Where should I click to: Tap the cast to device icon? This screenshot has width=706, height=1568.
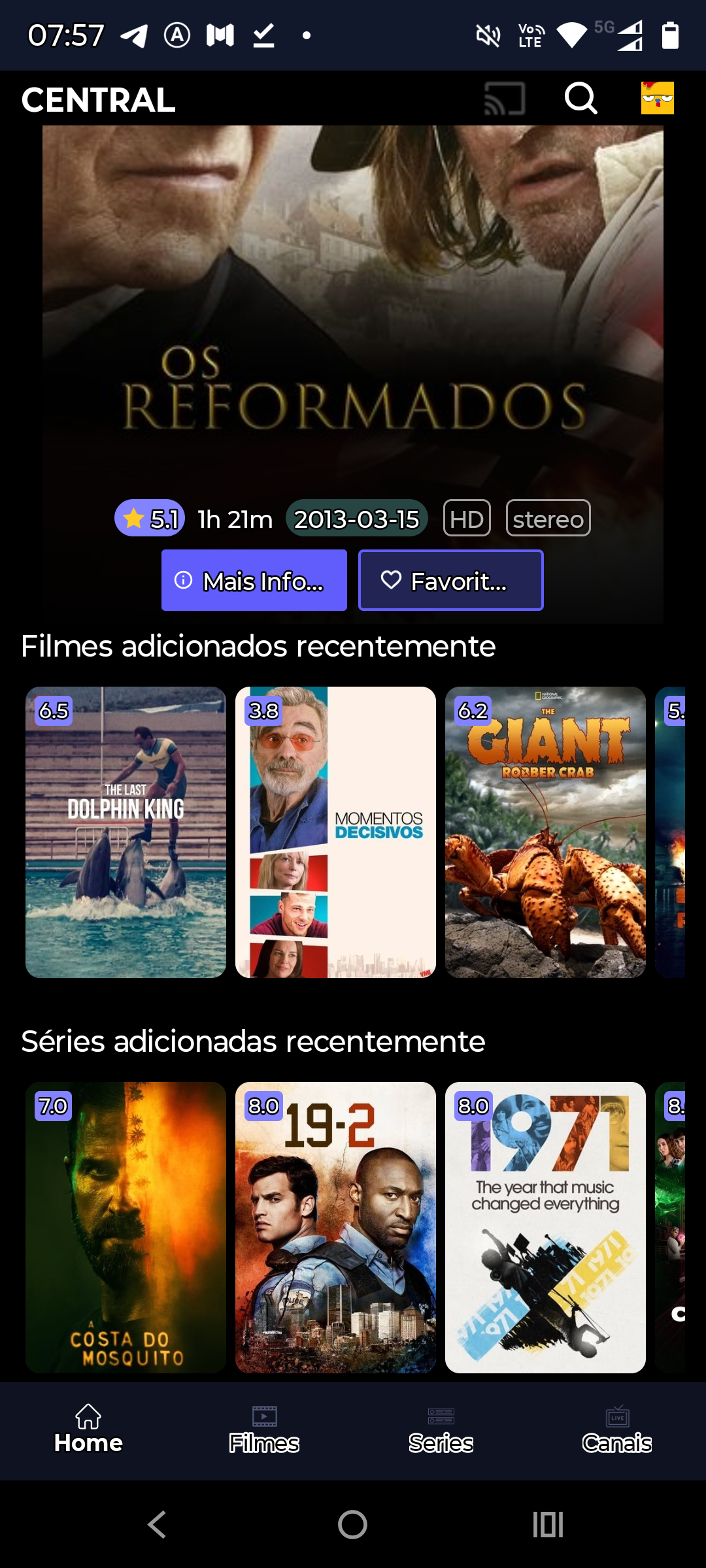point(504,99)
